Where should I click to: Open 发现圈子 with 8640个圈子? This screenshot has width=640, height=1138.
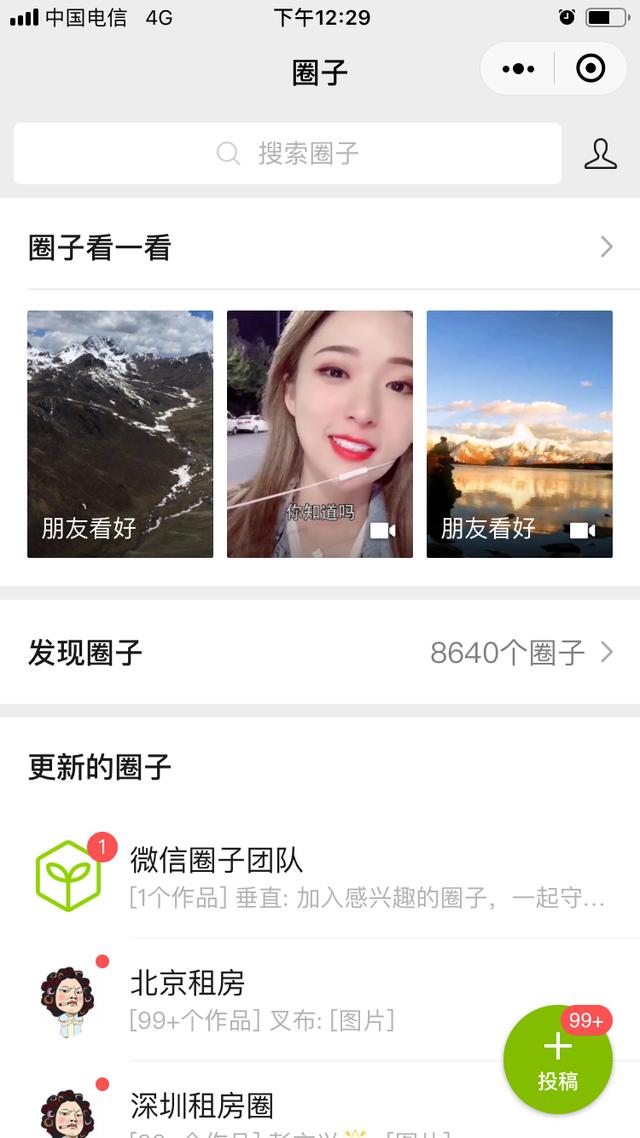[320, 653]
